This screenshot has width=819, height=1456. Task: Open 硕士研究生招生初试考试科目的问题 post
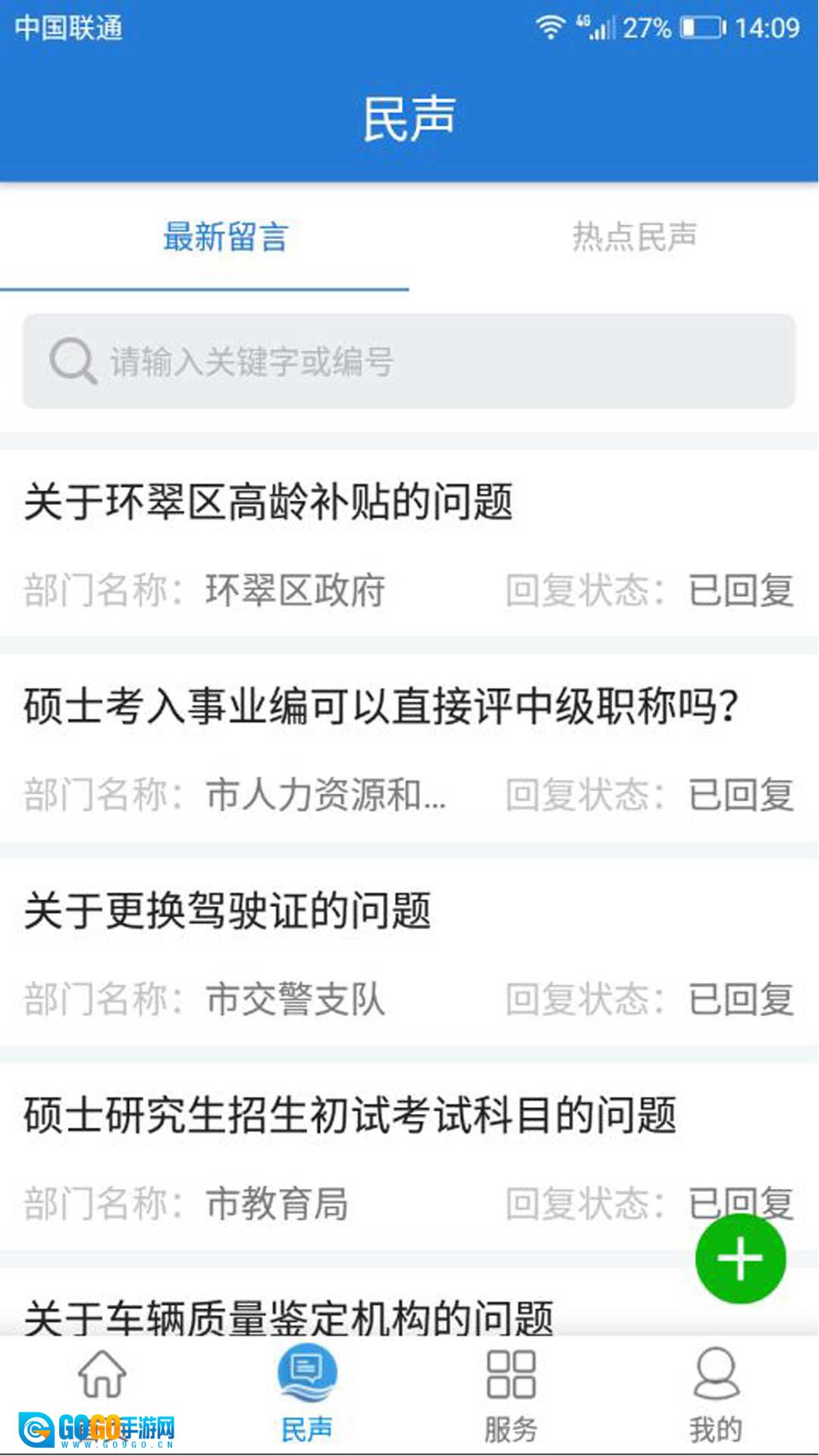click(350, 1115)
